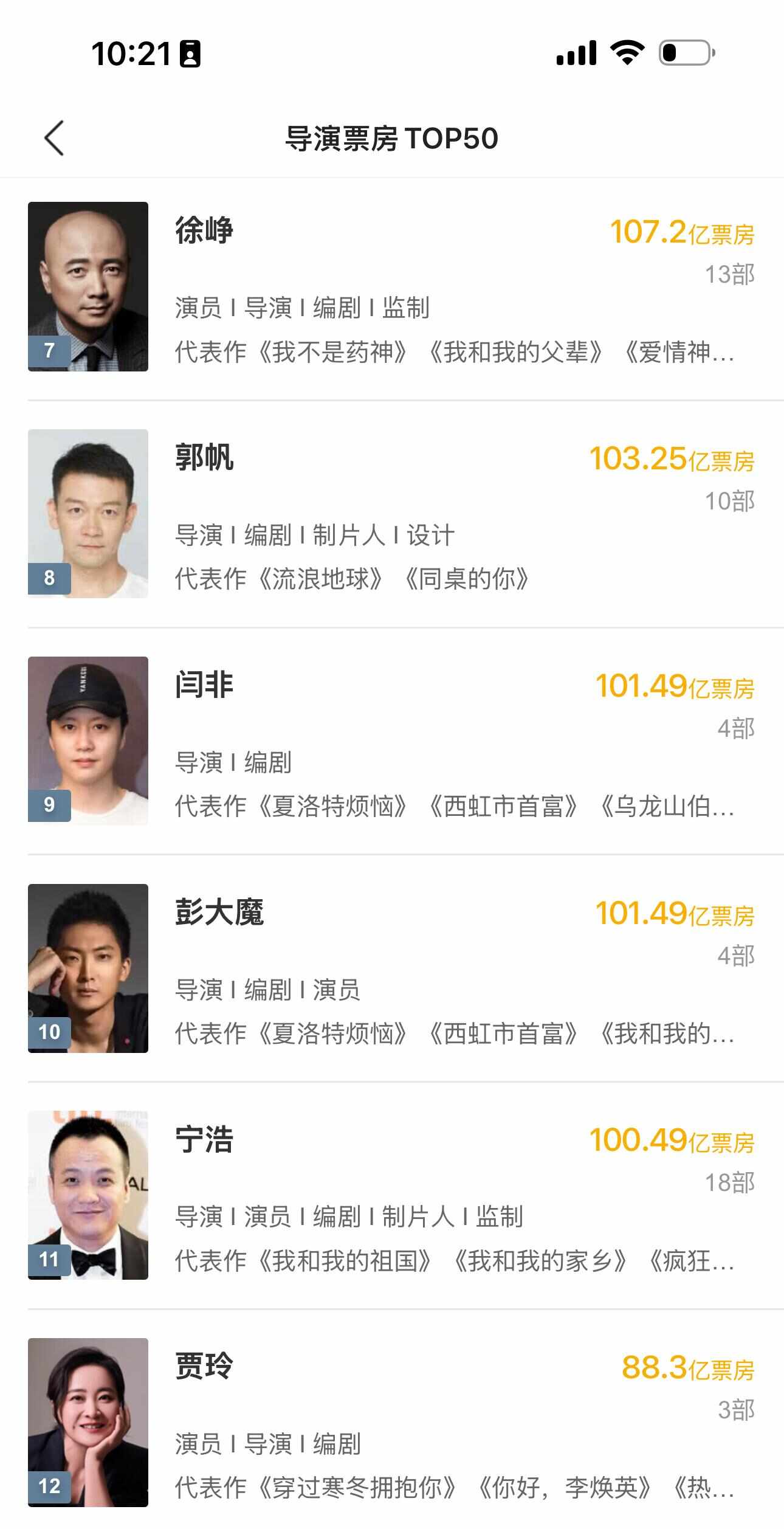Select the 导演票房 TOP50 title
The image size is (784, 1529).
[392, 139]
